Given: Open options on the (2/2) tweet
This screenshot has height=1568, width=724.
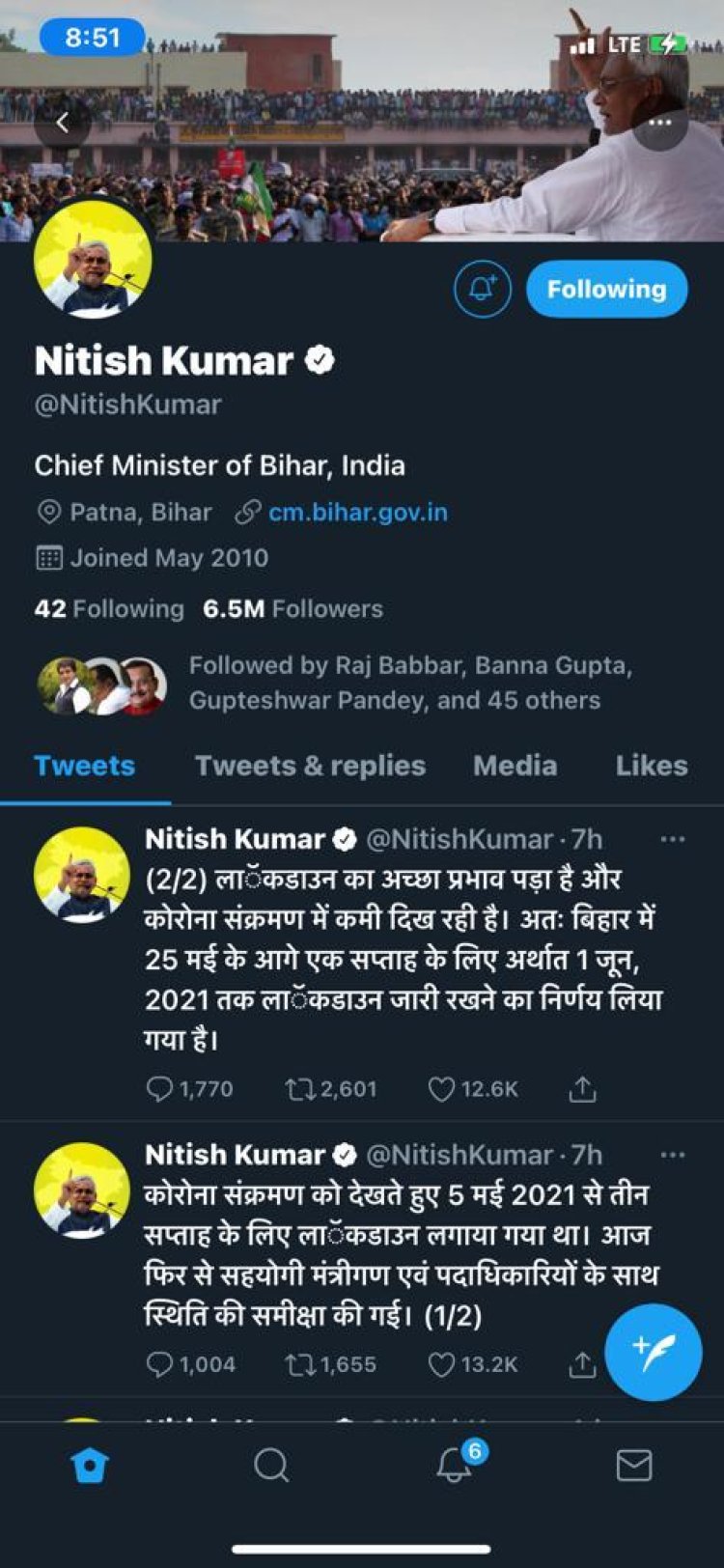Looking at the screenshot, I should tap(673, 839).
